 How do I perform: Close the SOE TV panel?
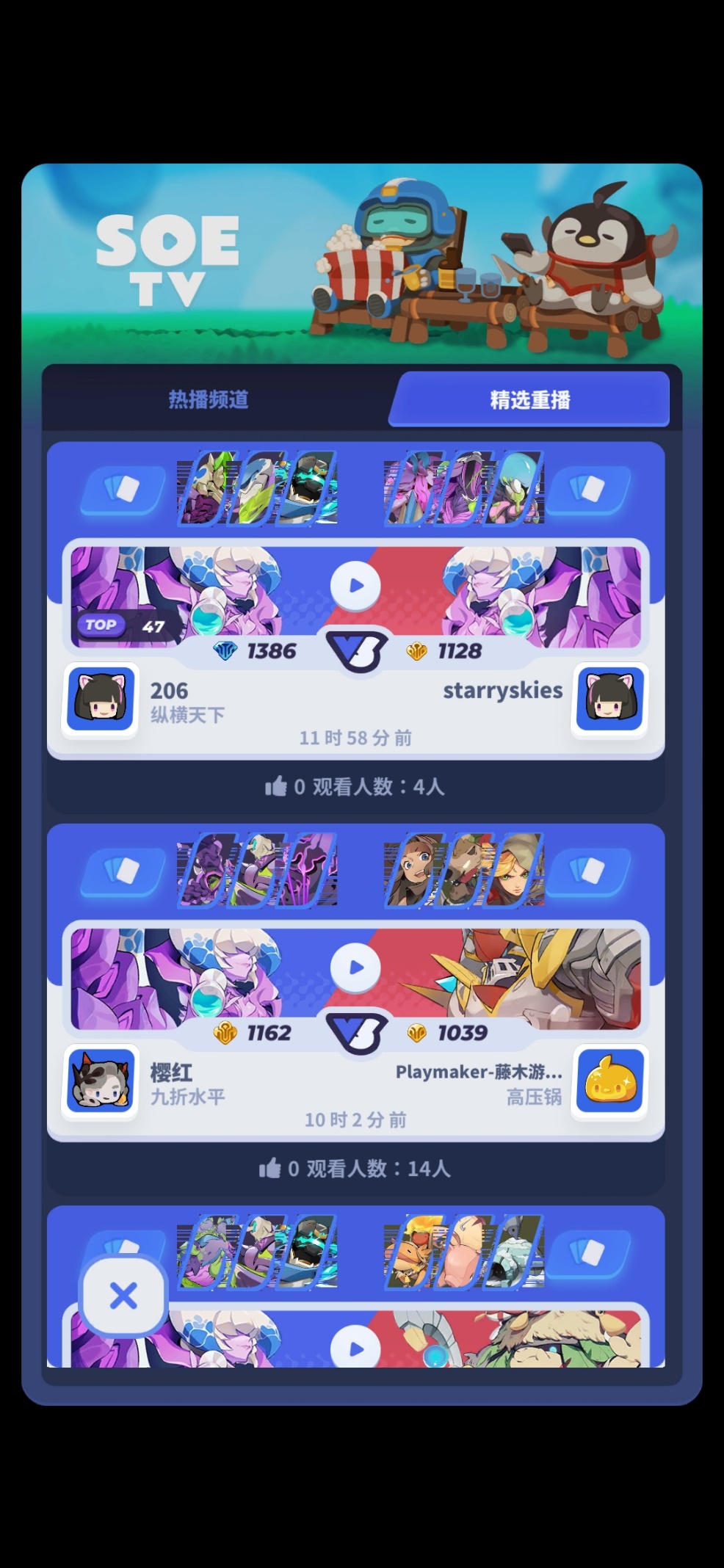(x=123, y=1296)
